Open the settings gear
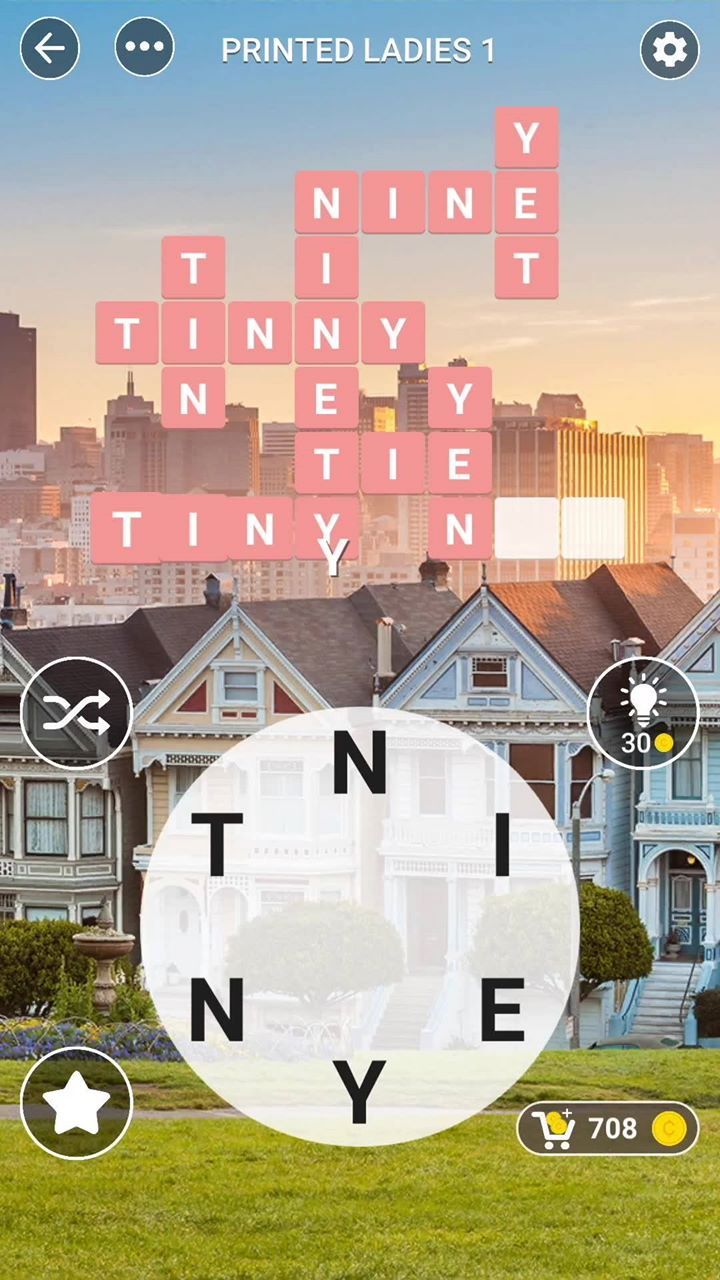 [669, 49]
